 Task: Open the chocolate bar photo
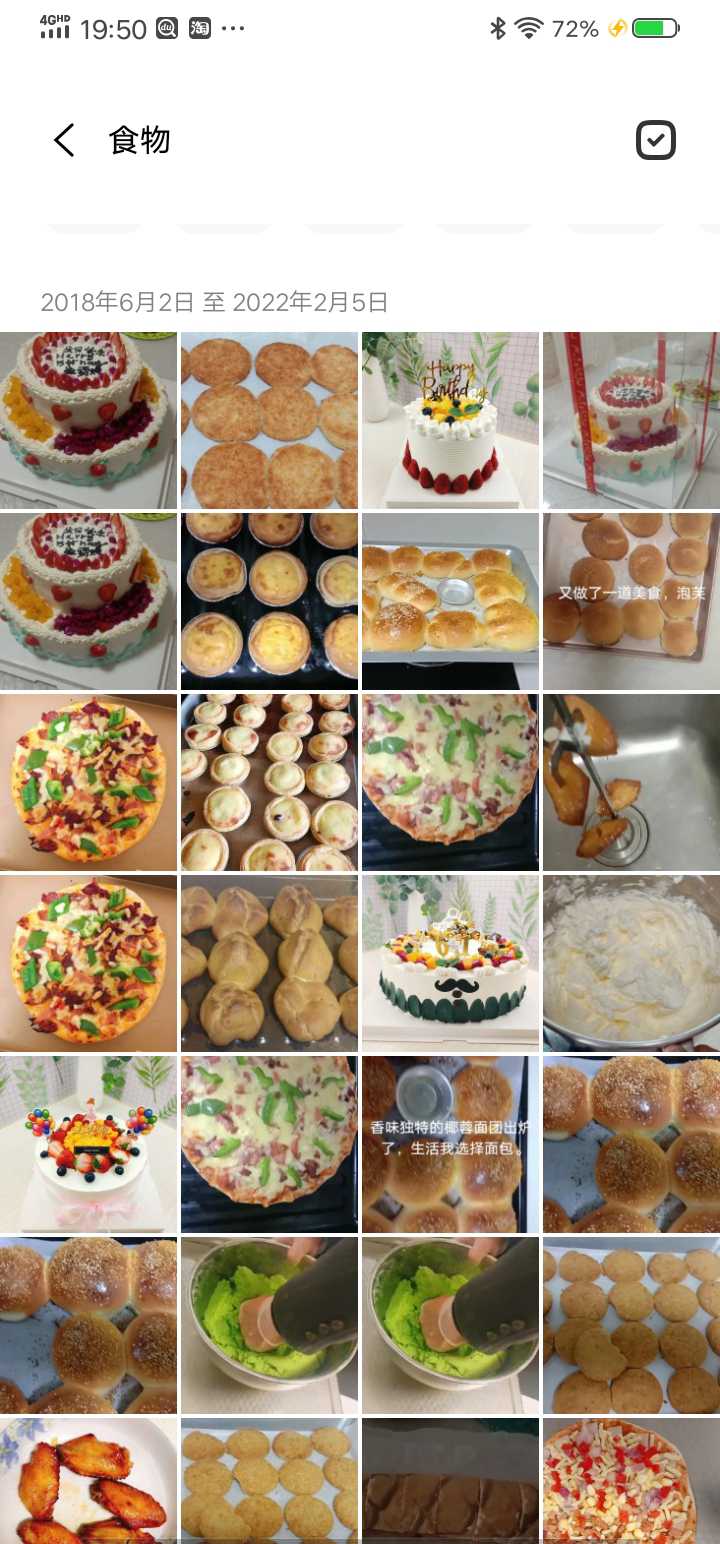450,1481
